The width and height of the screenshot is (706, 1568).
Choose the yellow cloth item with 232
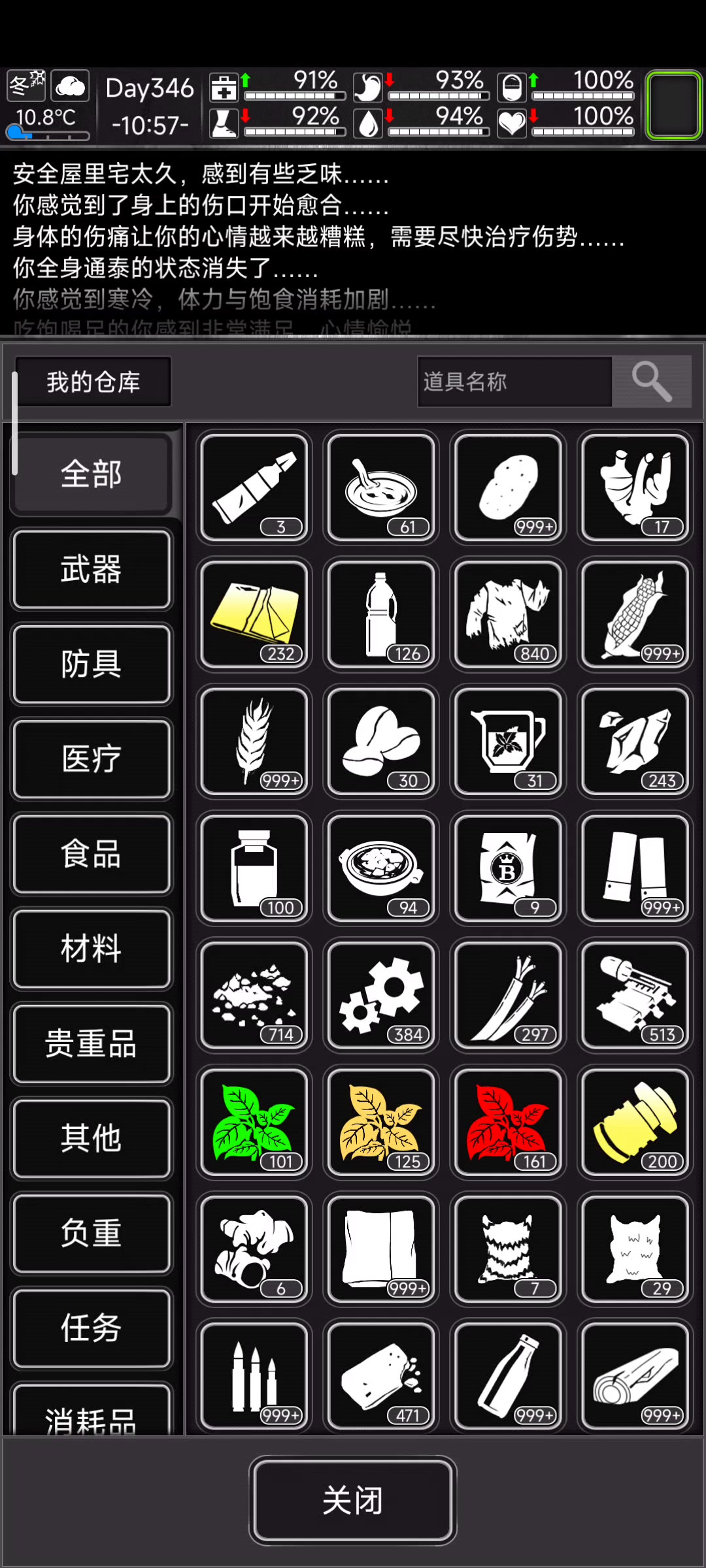click(254, 614)
